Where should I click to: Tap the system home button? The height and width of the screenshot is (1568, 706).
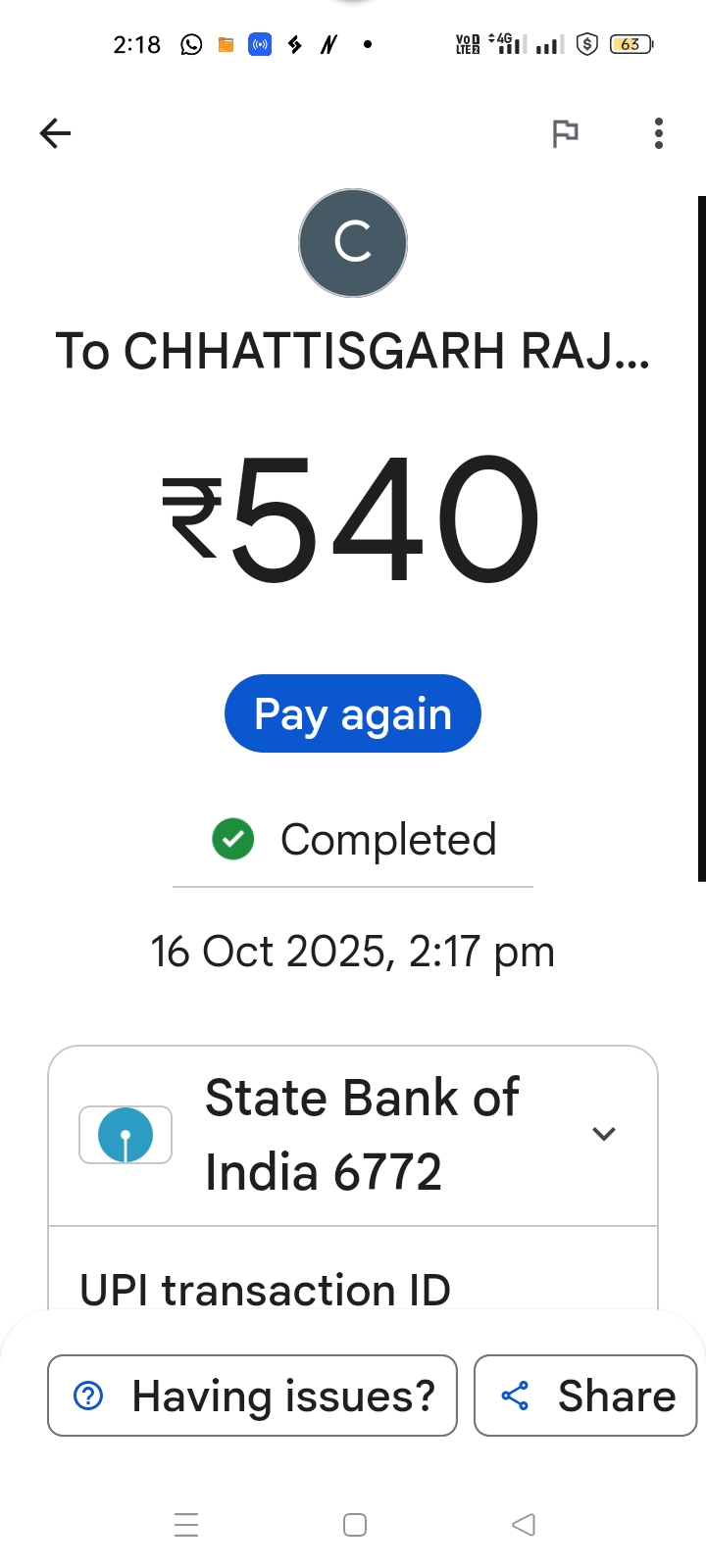(355, 1525)
